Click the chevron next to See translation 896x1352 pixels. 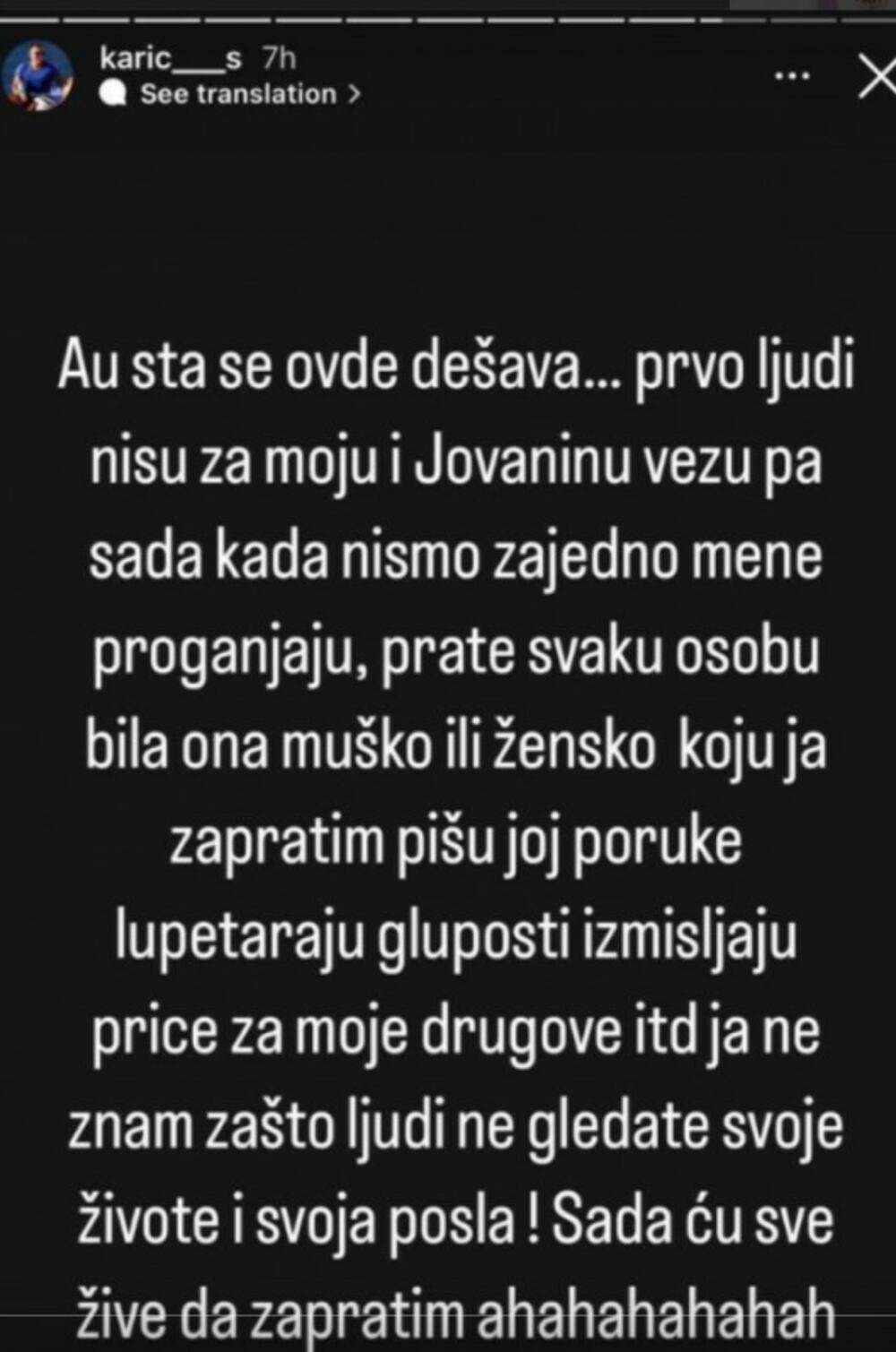click(354, 94)
